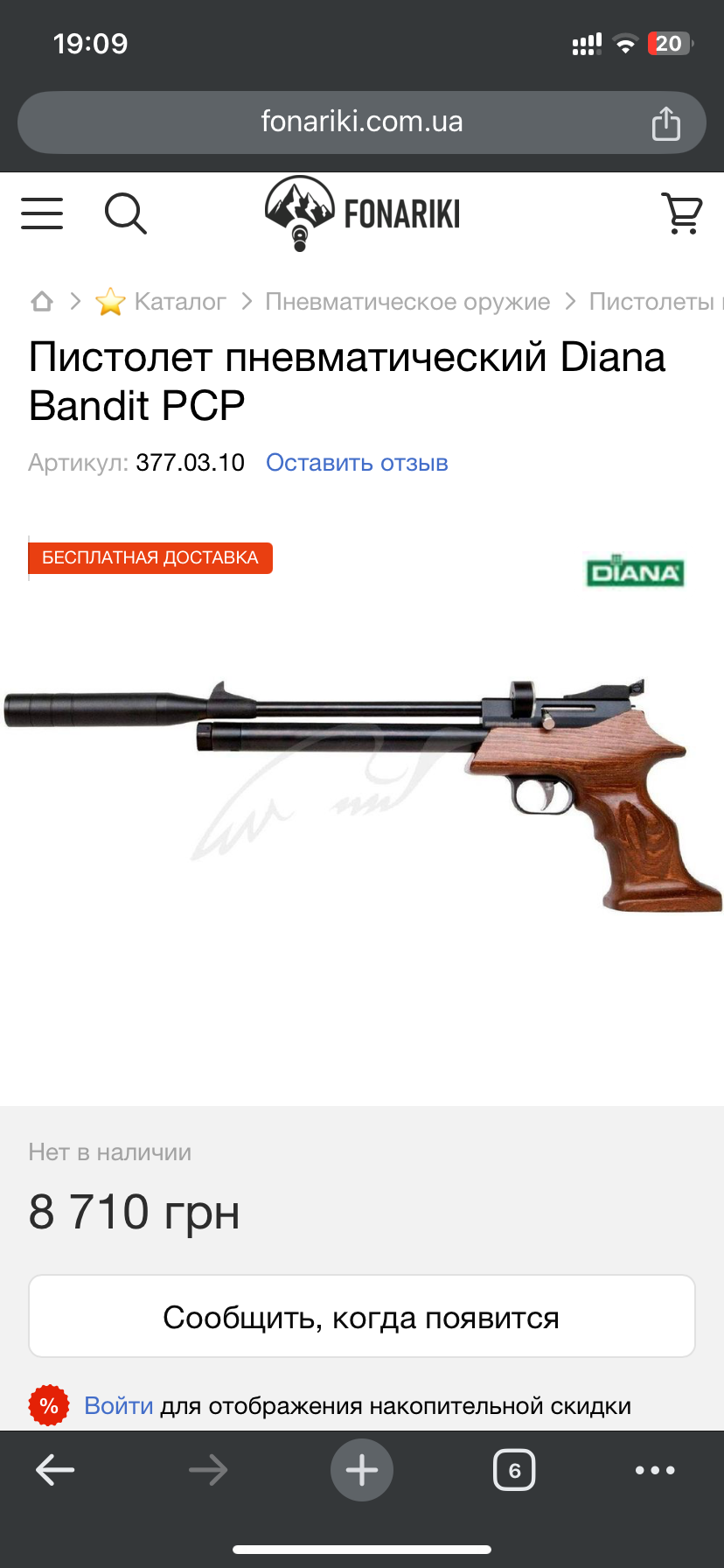Open the Пистолеты breadcrumb
The height and width of the screenshot is (1568, 724).
pyautogui.click(x=652, y=302)
